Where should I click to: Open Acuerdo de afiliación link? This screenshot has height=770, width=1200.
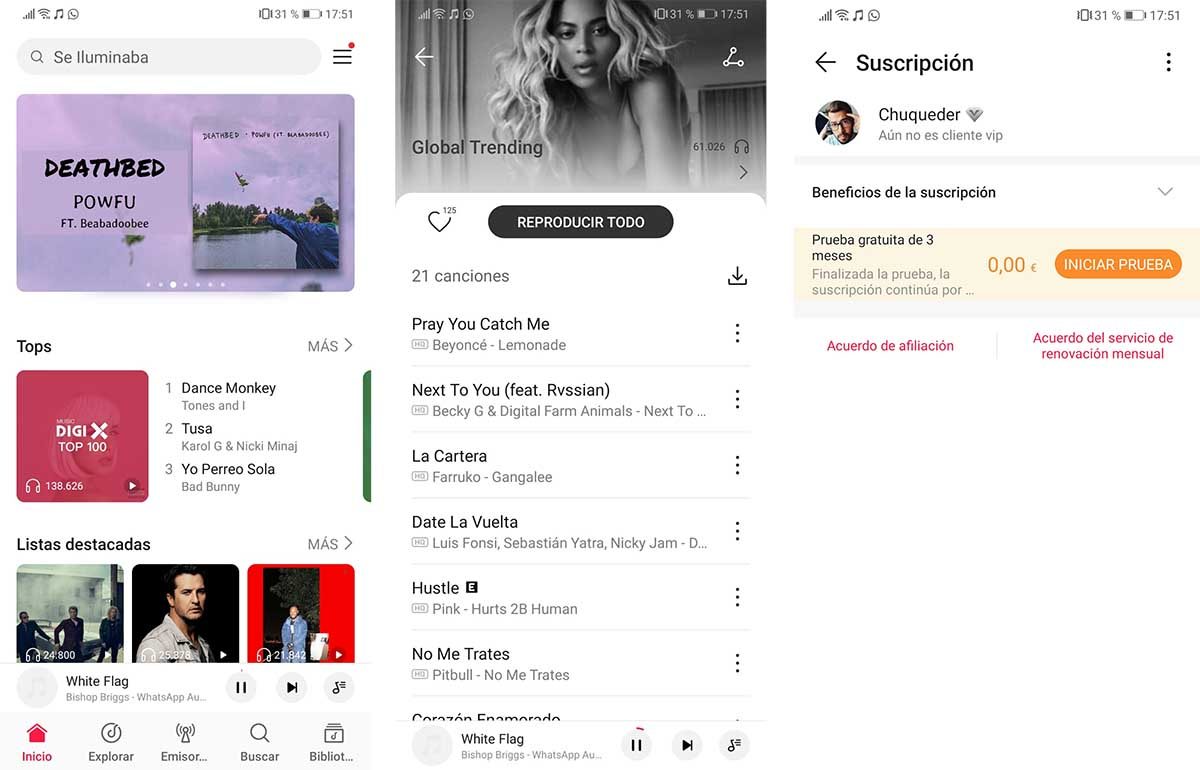click(890, 346)
